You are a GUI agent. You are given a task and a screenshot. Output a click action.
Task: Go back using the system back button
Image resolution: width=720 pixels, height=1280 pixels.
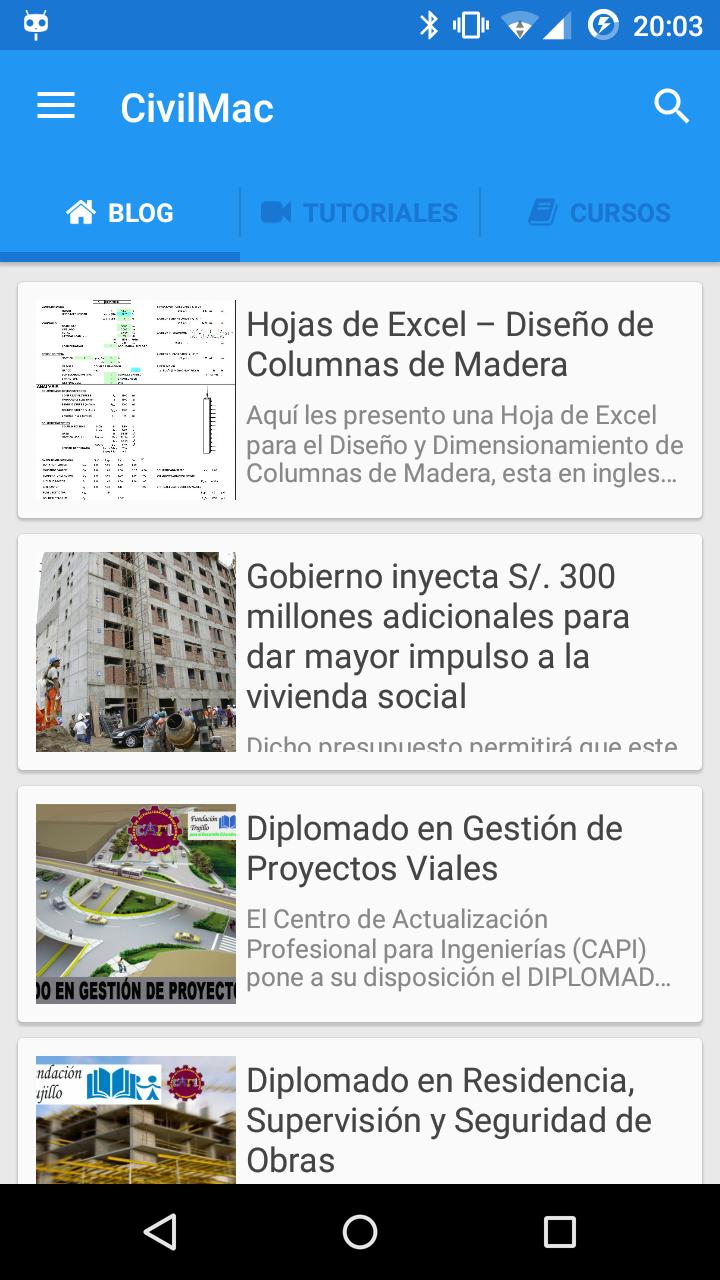coord(160,1232)
